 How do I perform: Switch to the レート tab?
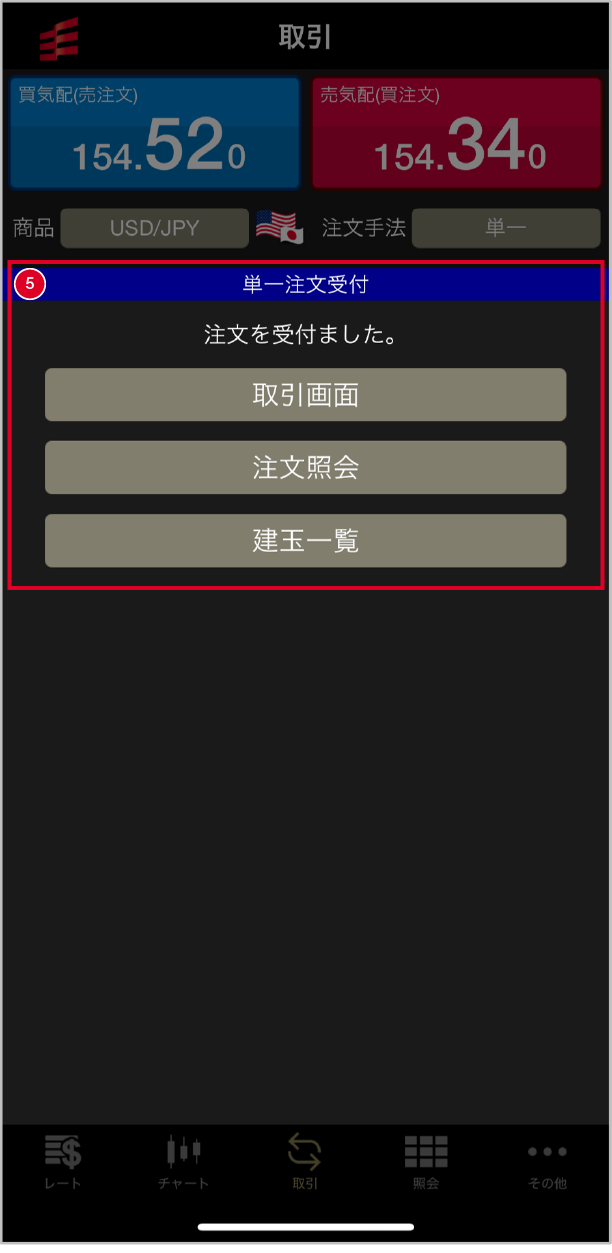(63, 1163)
